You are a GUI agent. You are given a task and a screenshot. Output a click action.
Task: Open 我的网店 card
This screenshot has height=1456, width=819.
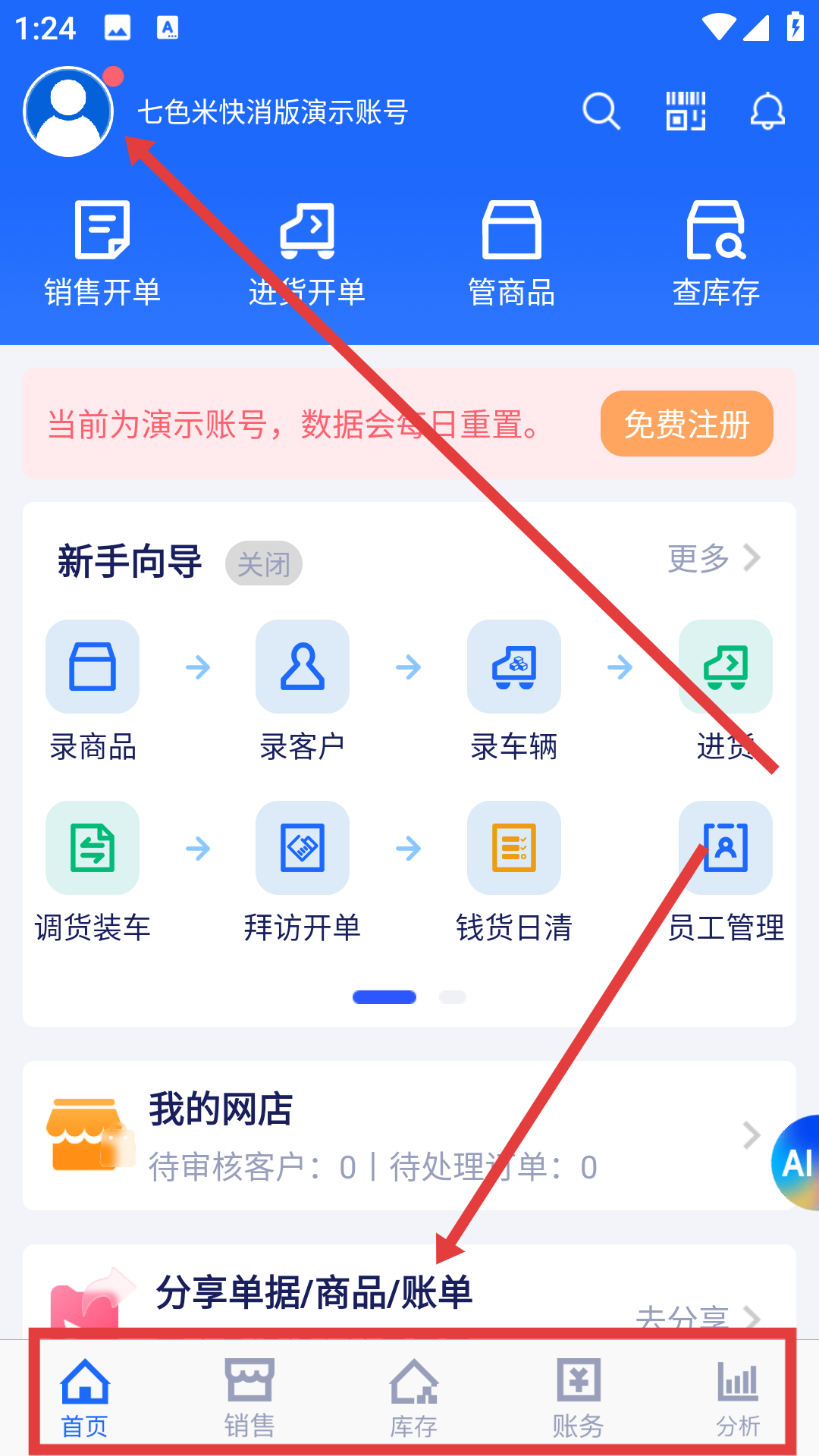pos(394,1135)
